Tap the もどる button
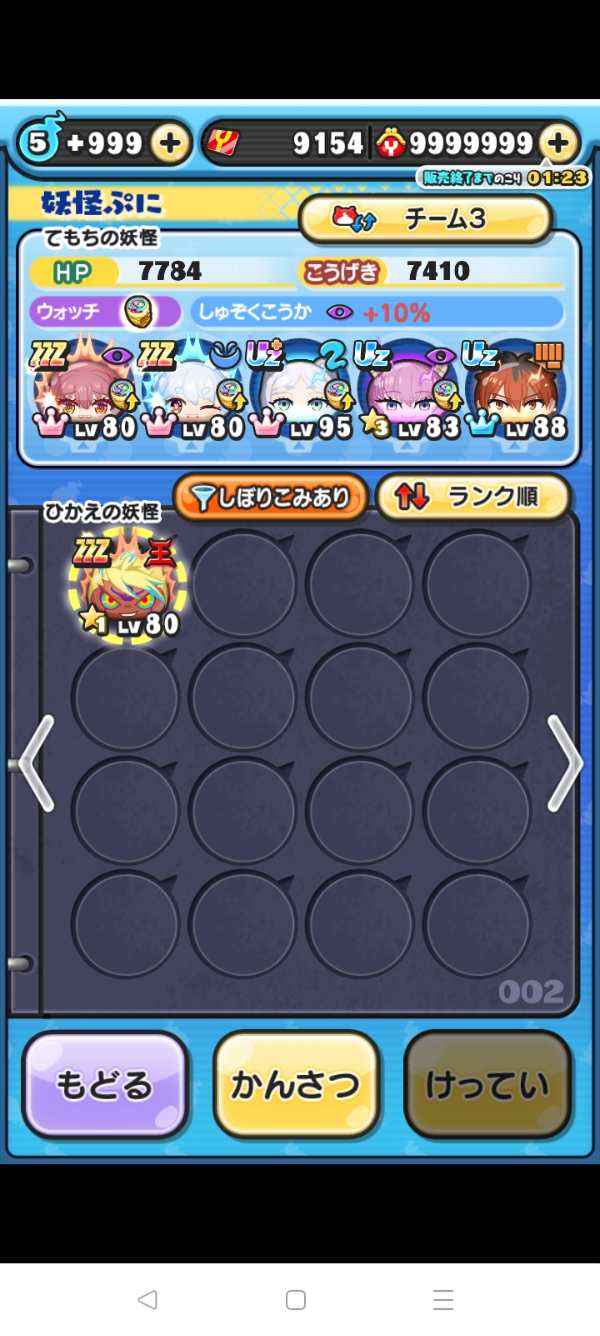 click(x=105, y=1085)
